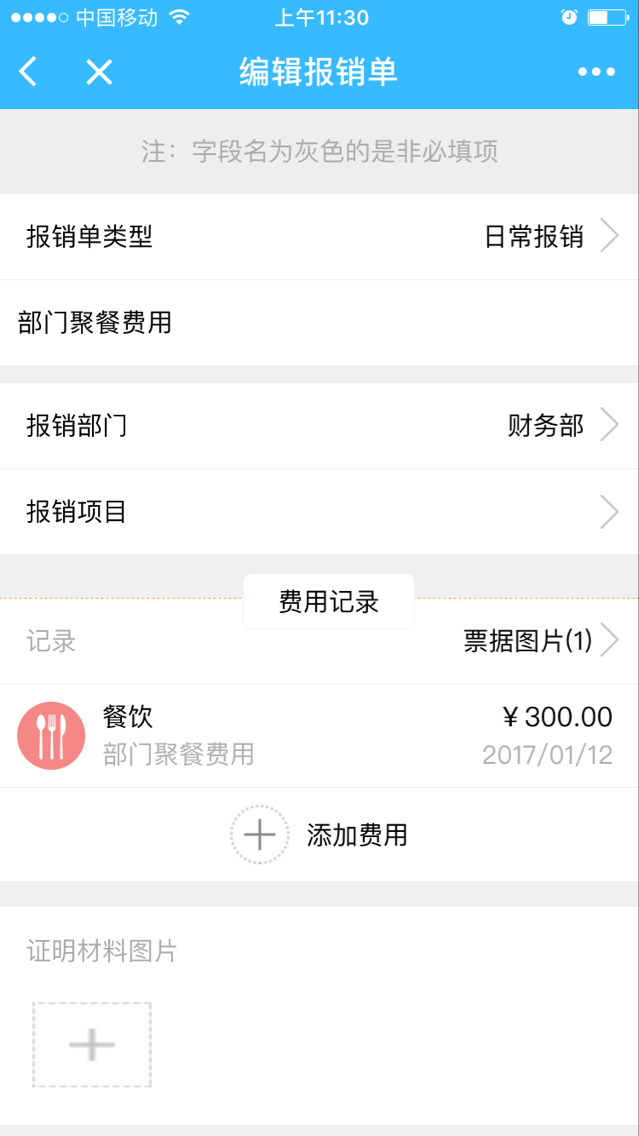Open the 餐饮 ¥300.00 expense record
This screenshot has width=639, height=1136.
coord(319,735)
